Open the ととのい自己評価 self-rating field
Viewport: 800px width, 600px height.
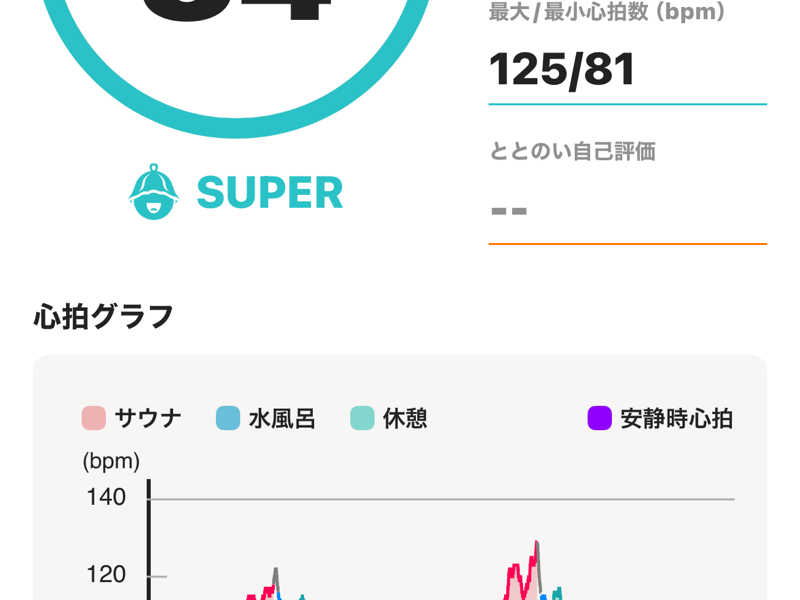(626, 212)
